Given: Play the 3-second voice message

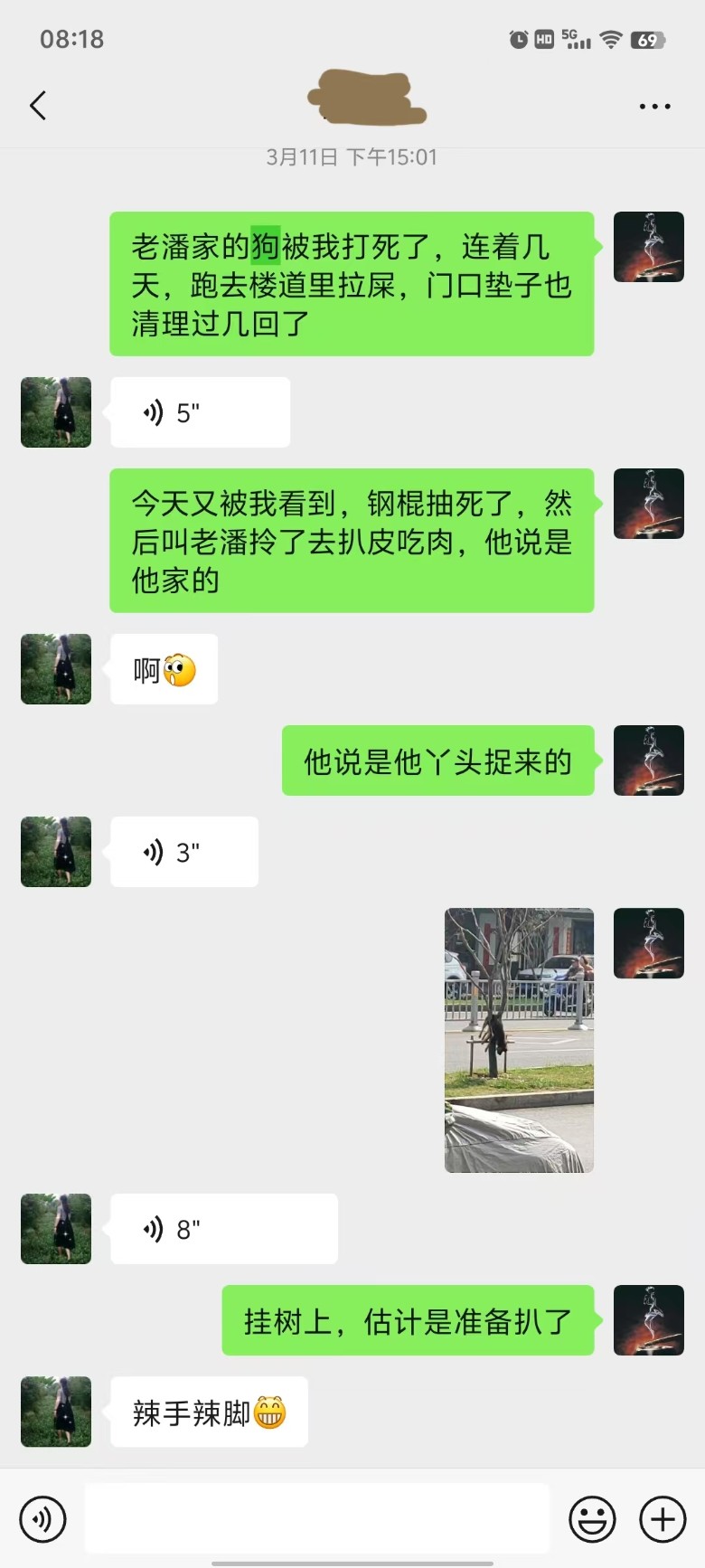Looking at the screenshot, I should click(x=184, y=852).
